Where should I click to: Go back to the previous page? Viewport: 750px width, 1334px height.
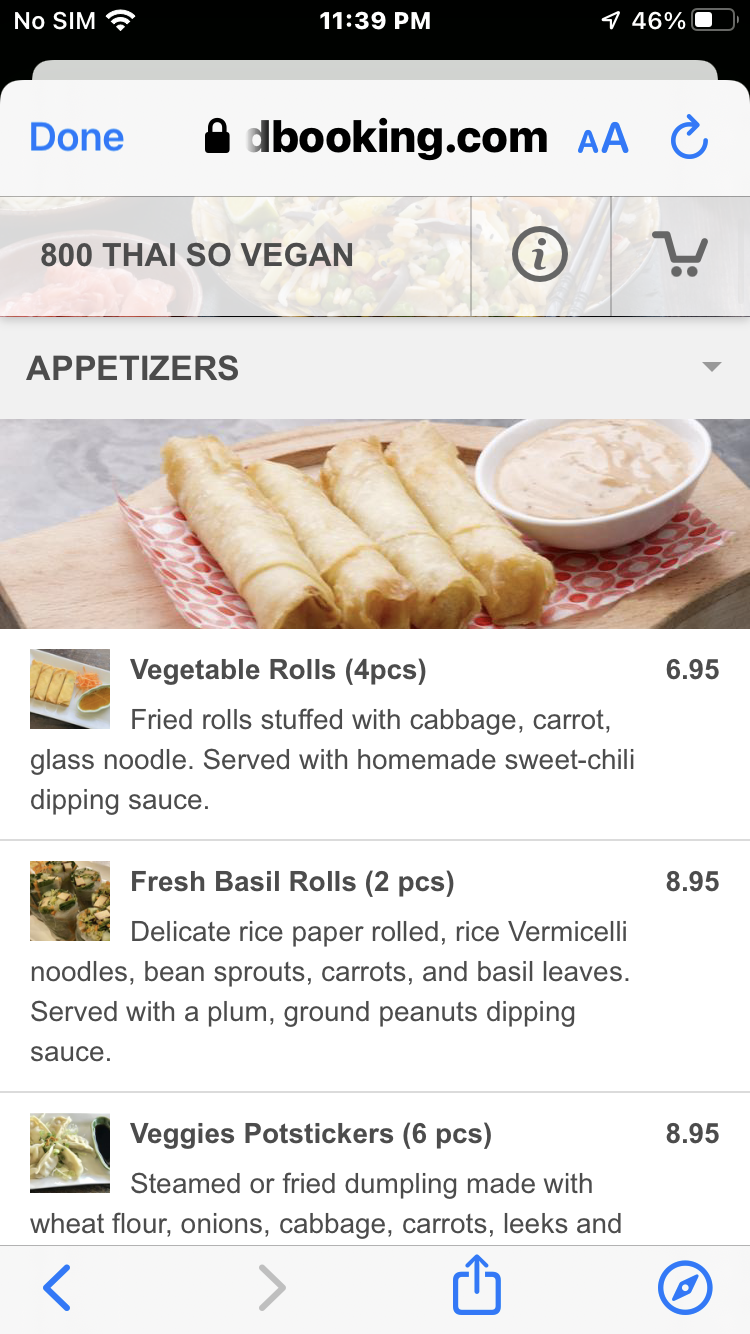57,1288
